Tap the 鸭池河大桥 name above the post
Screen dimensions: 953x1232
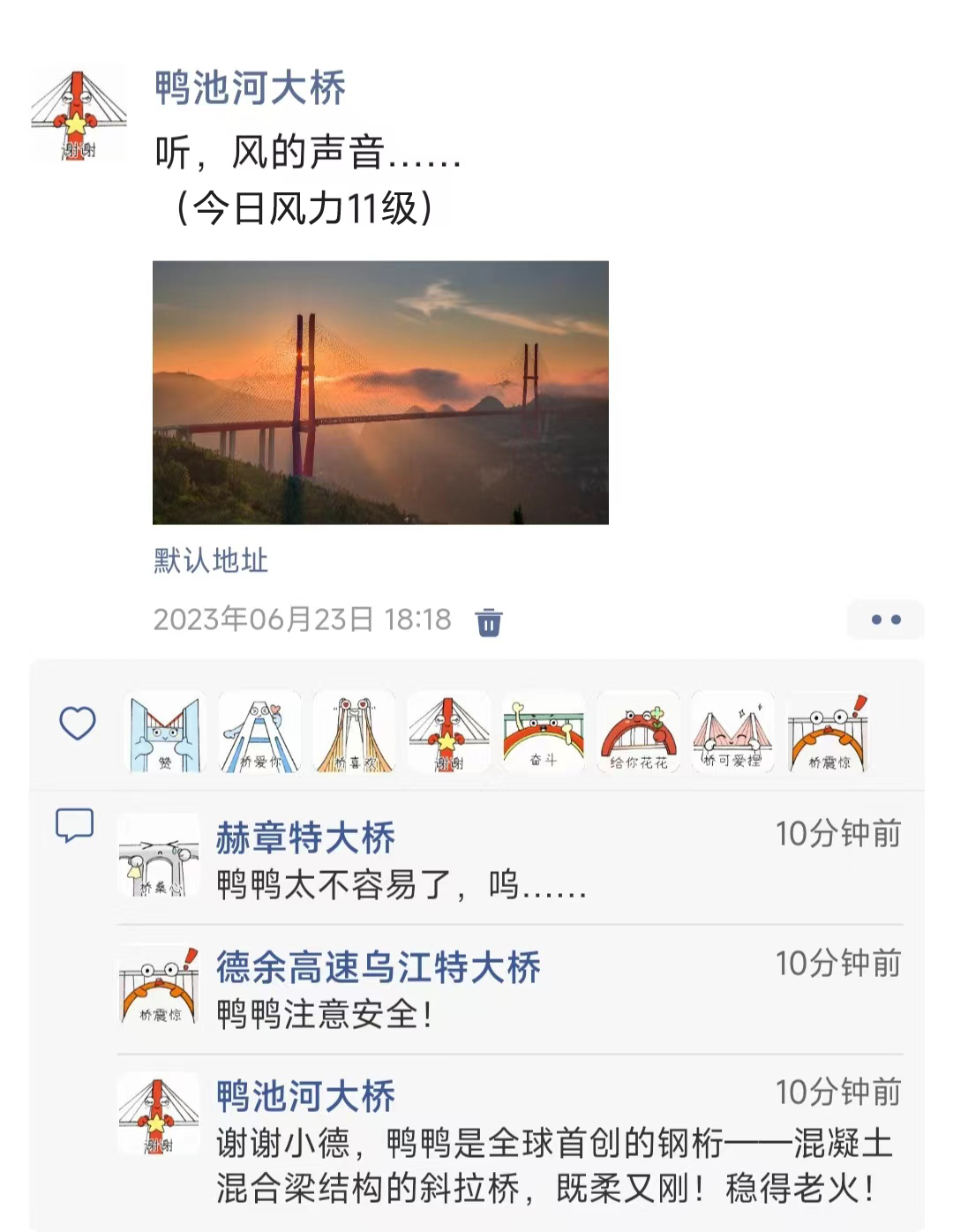(x=250, y=88)
